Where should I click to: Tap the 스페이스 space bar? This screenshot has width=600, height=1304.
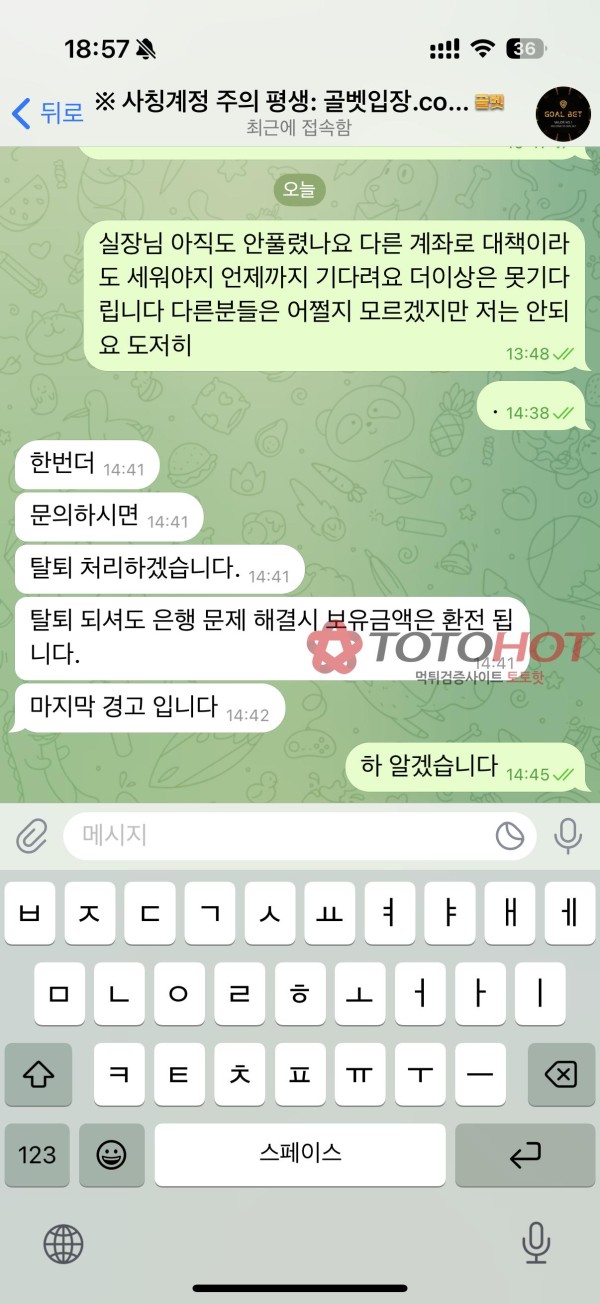(x=300, y=1155)
